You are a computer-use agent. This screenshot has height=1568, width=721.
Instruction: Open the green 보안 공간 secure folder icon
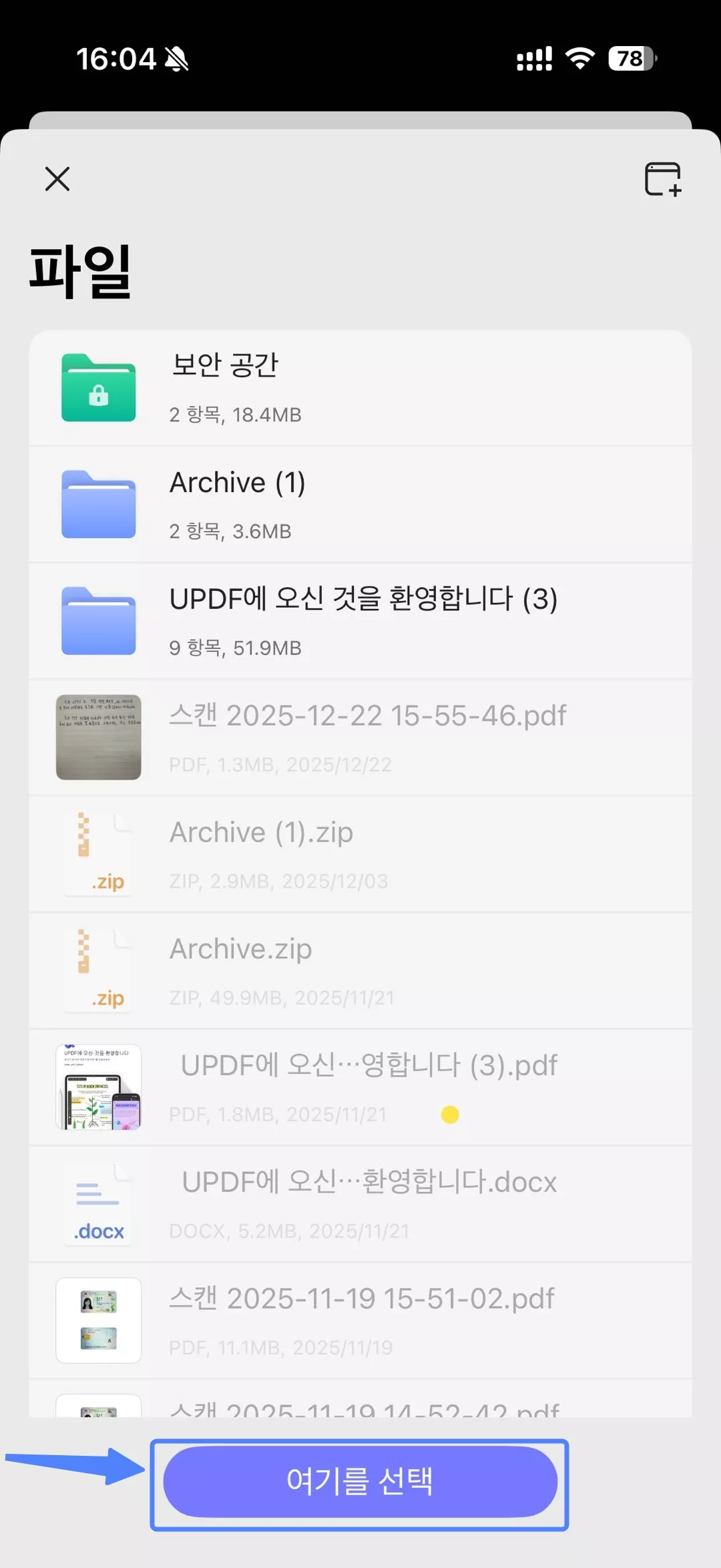(97, 389)
